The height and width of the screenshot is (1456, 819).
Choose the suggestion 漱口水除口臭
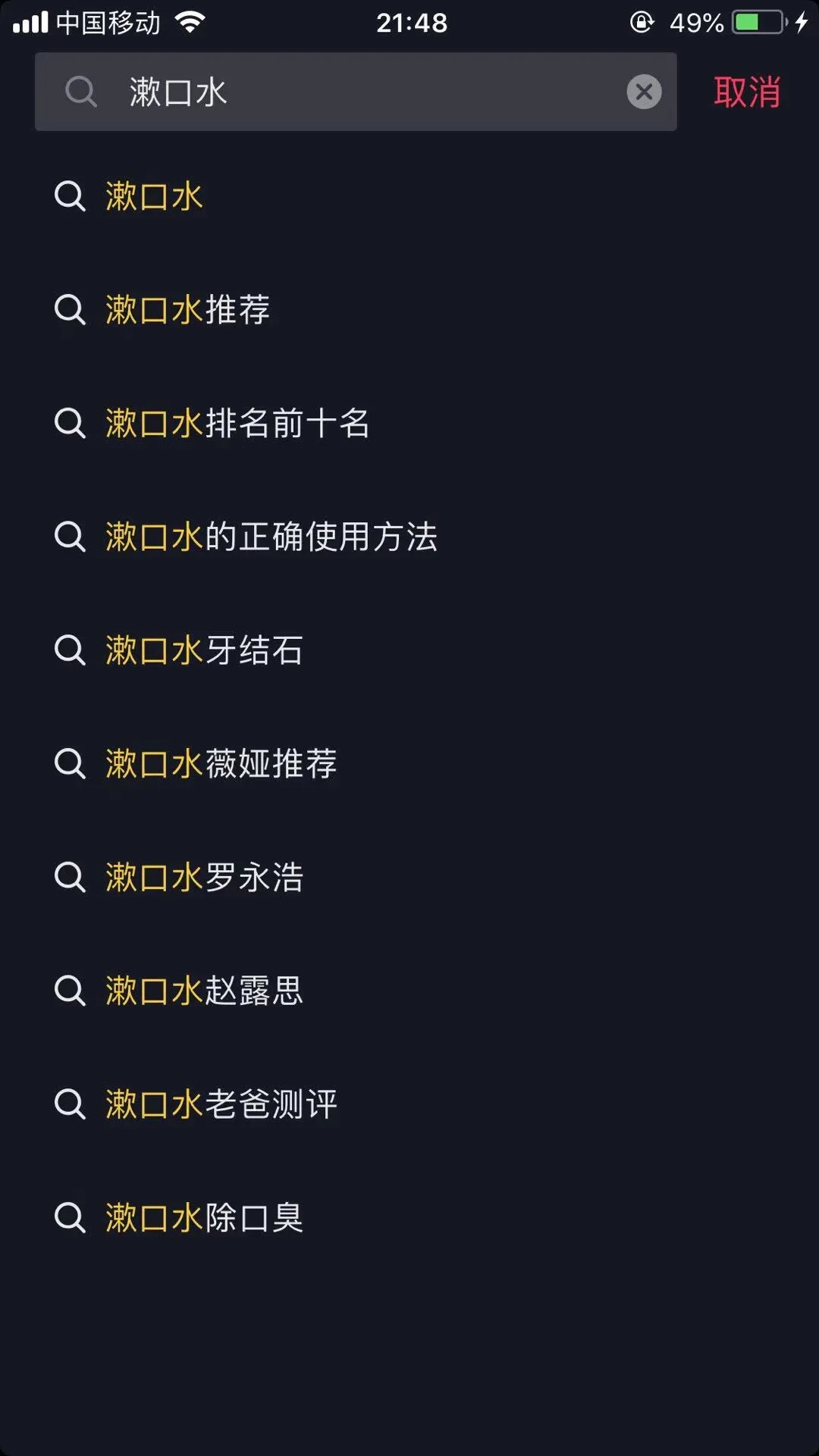click(204, 1218)
